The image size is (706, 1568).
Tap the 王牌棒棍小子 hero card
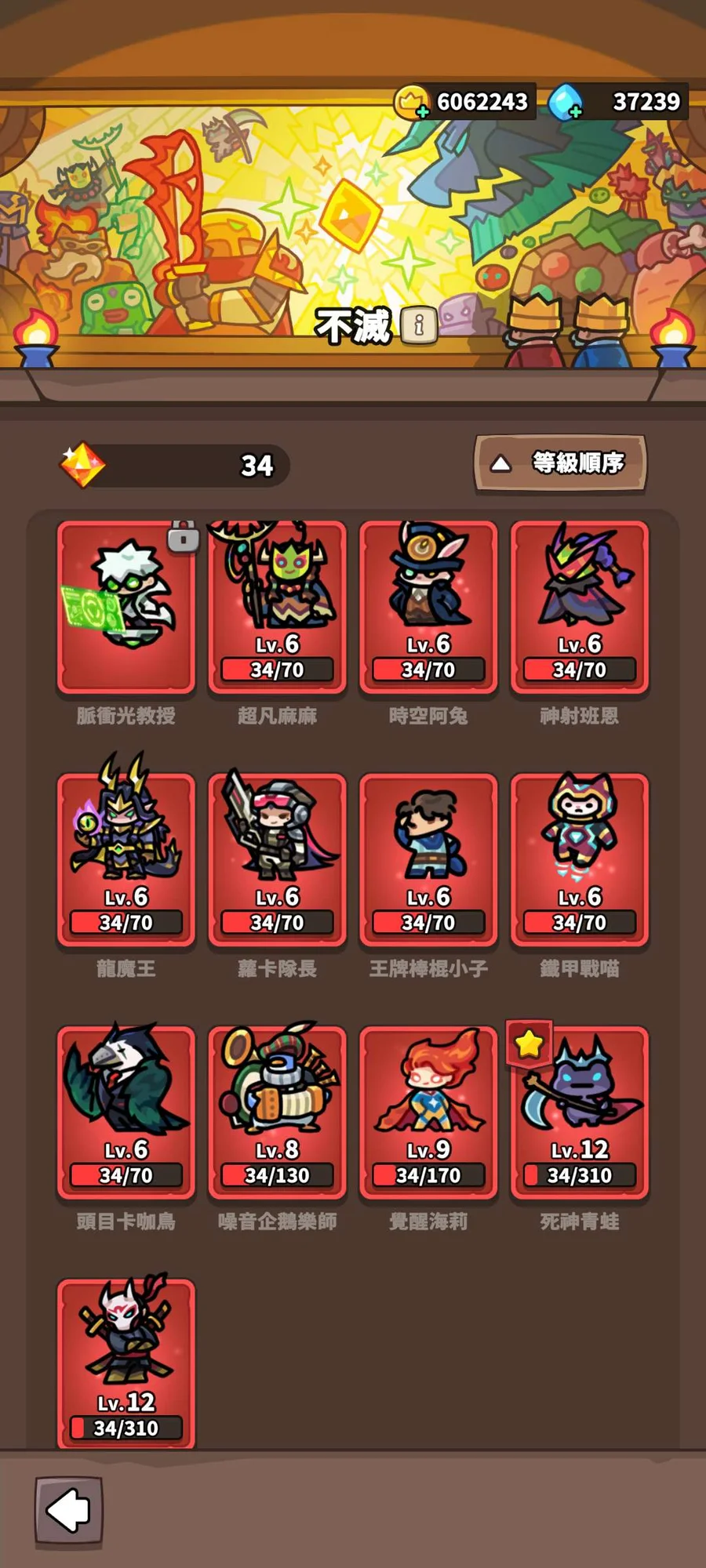pos(428,859)
